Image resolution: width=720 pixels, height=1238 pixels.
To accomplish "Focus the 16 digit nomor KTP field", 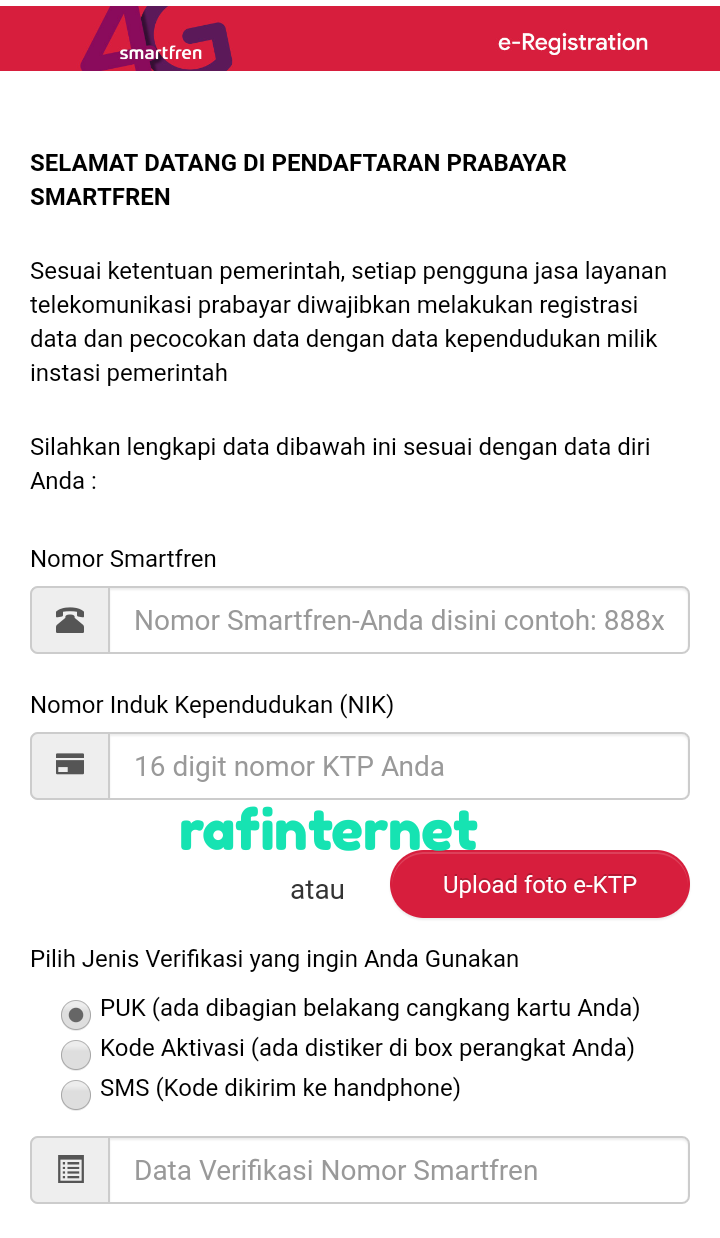I will [398, 766].
